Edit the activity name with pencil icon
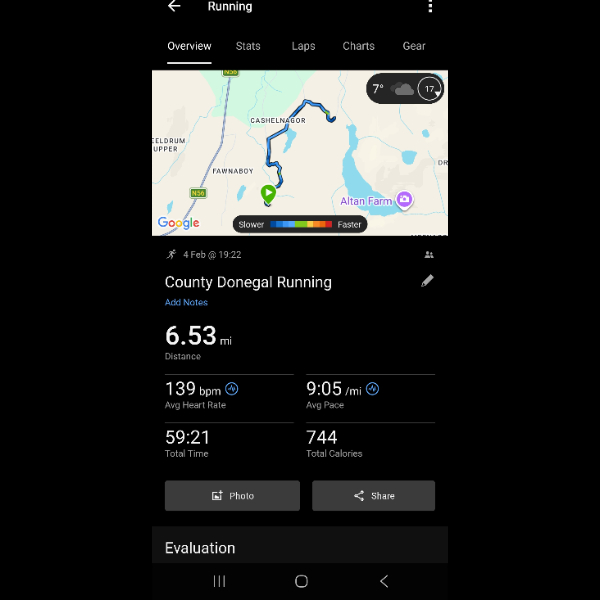 427,281
